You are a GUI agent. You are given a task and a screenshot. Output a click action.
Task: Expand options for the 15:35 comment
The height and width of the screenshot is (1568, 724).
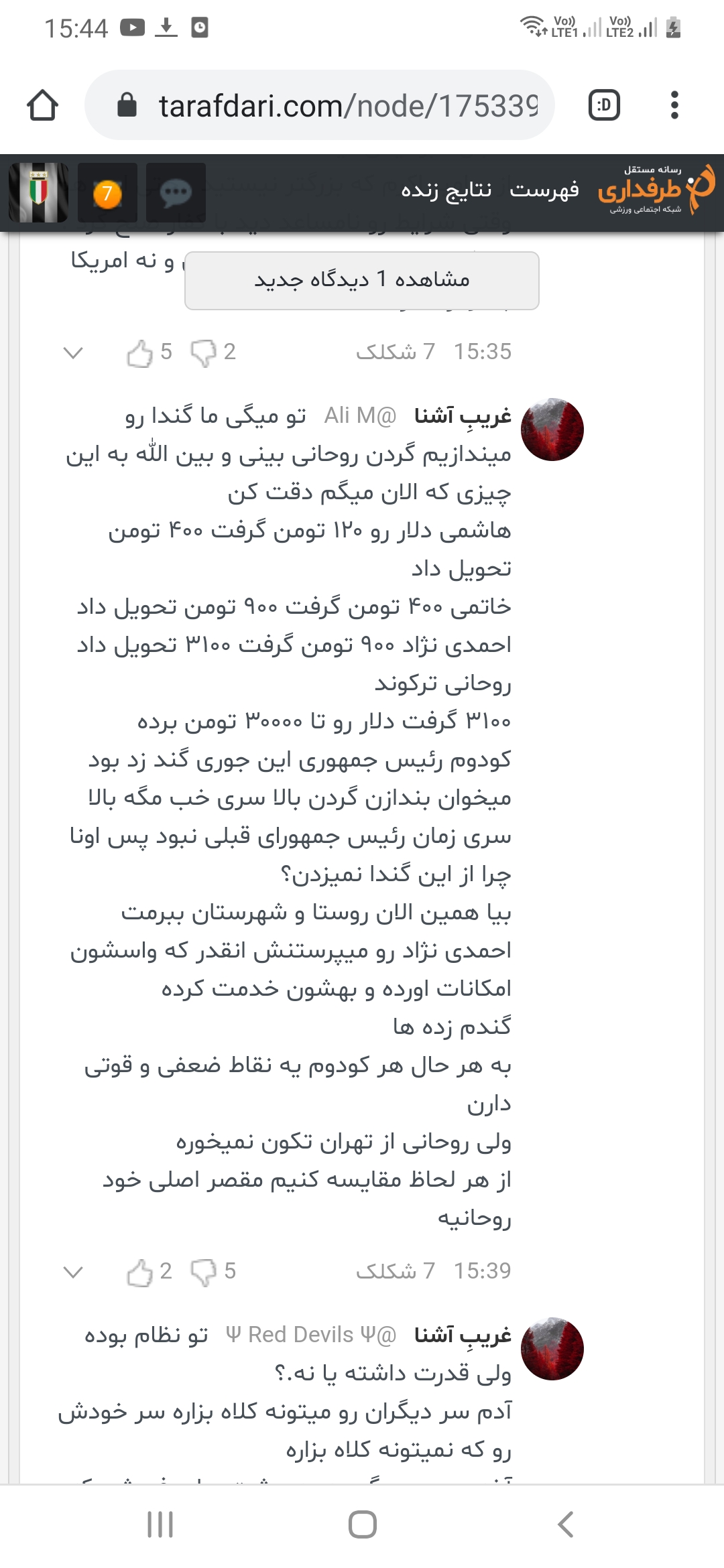[72, 352]
